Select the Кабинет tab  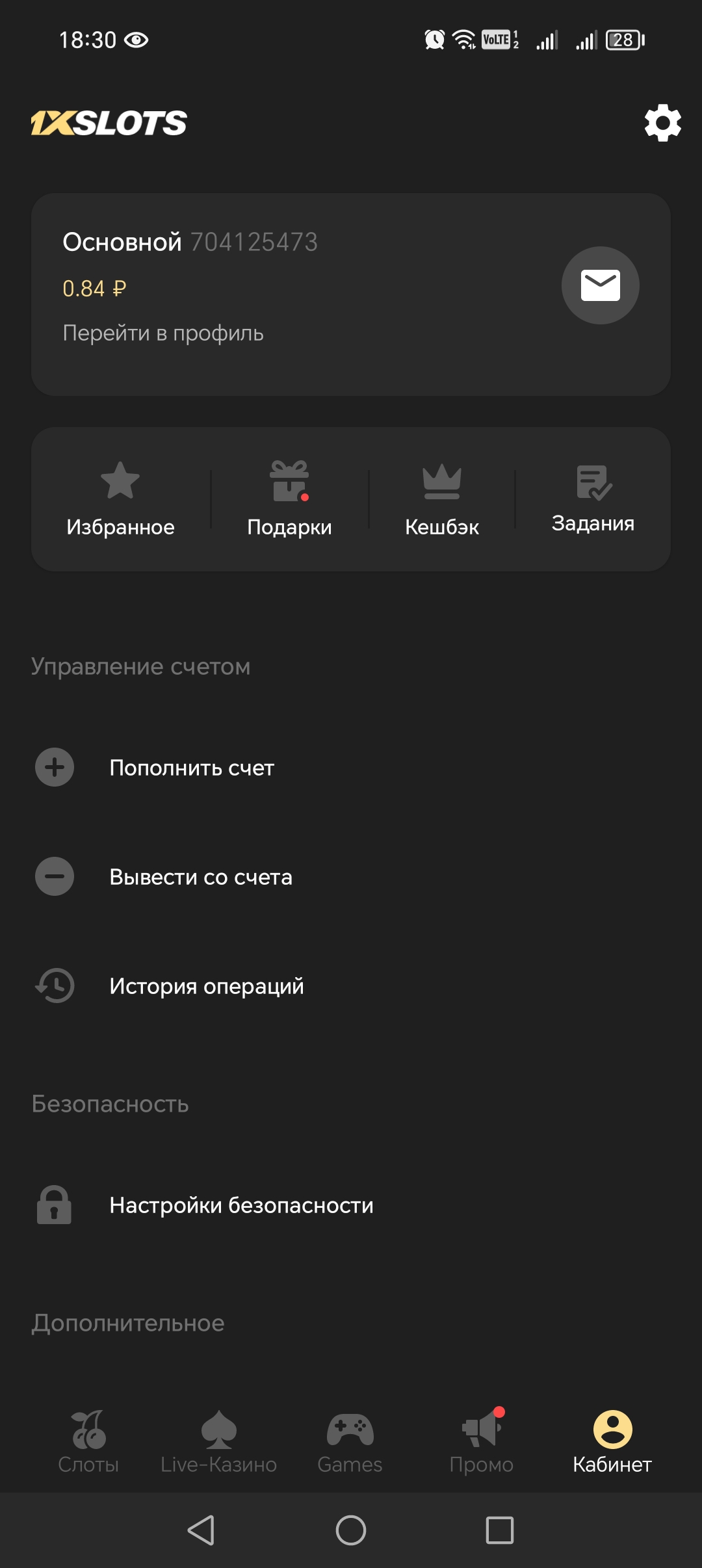612,1442
